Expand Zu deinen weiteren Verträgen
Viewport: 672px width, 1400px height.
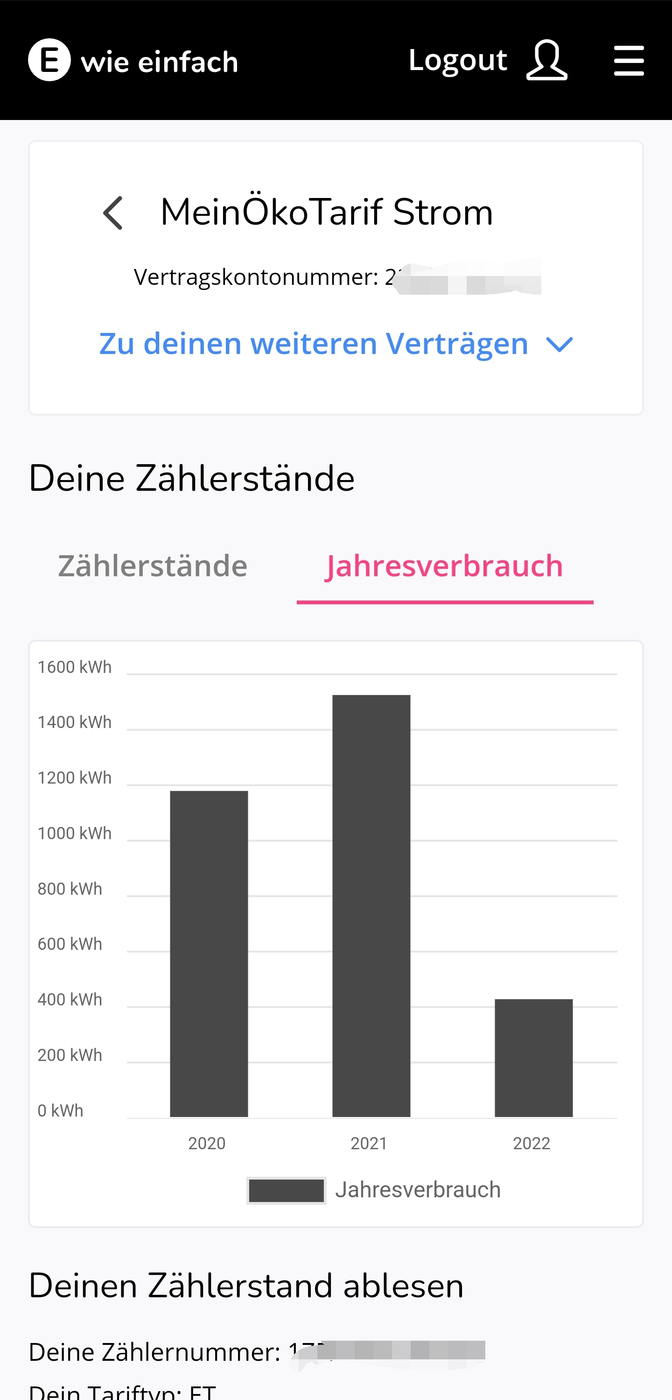click(336, 344)
